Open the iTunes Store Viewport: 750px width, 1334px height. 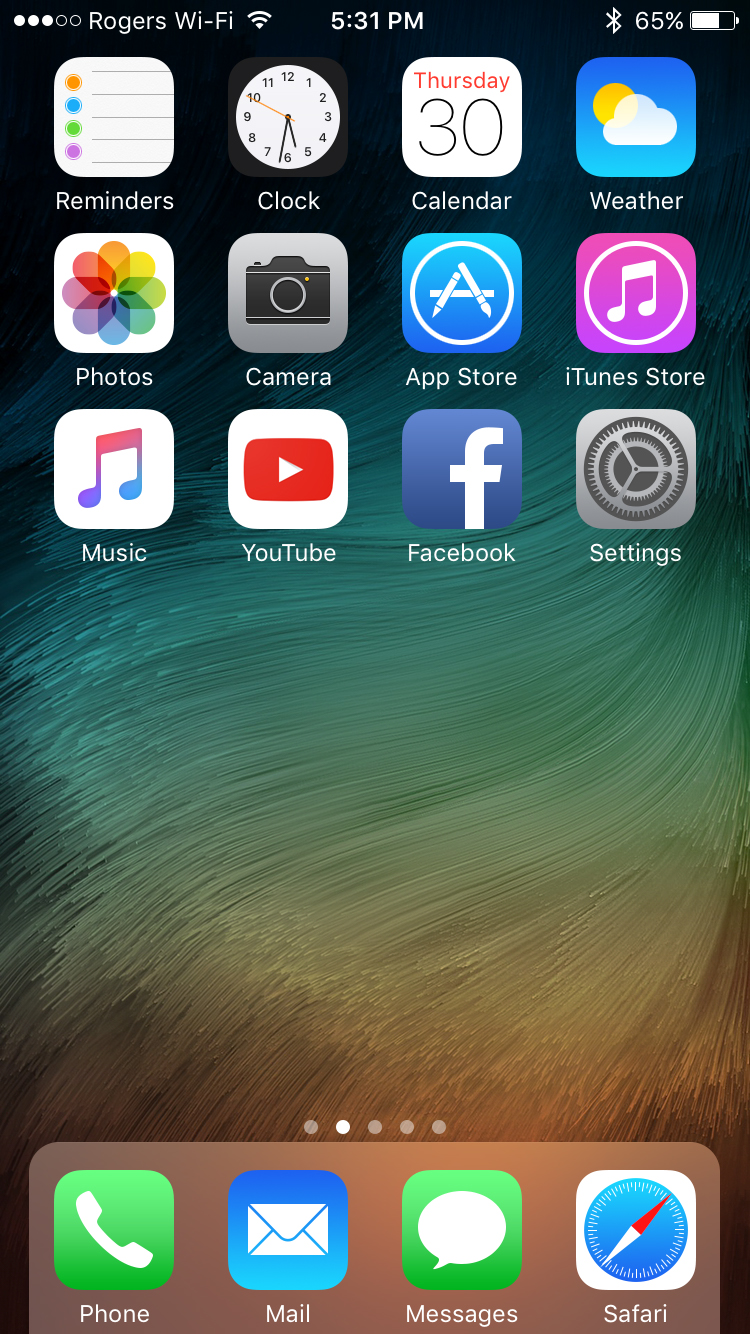pyautogui.click(x=636, y=293)
